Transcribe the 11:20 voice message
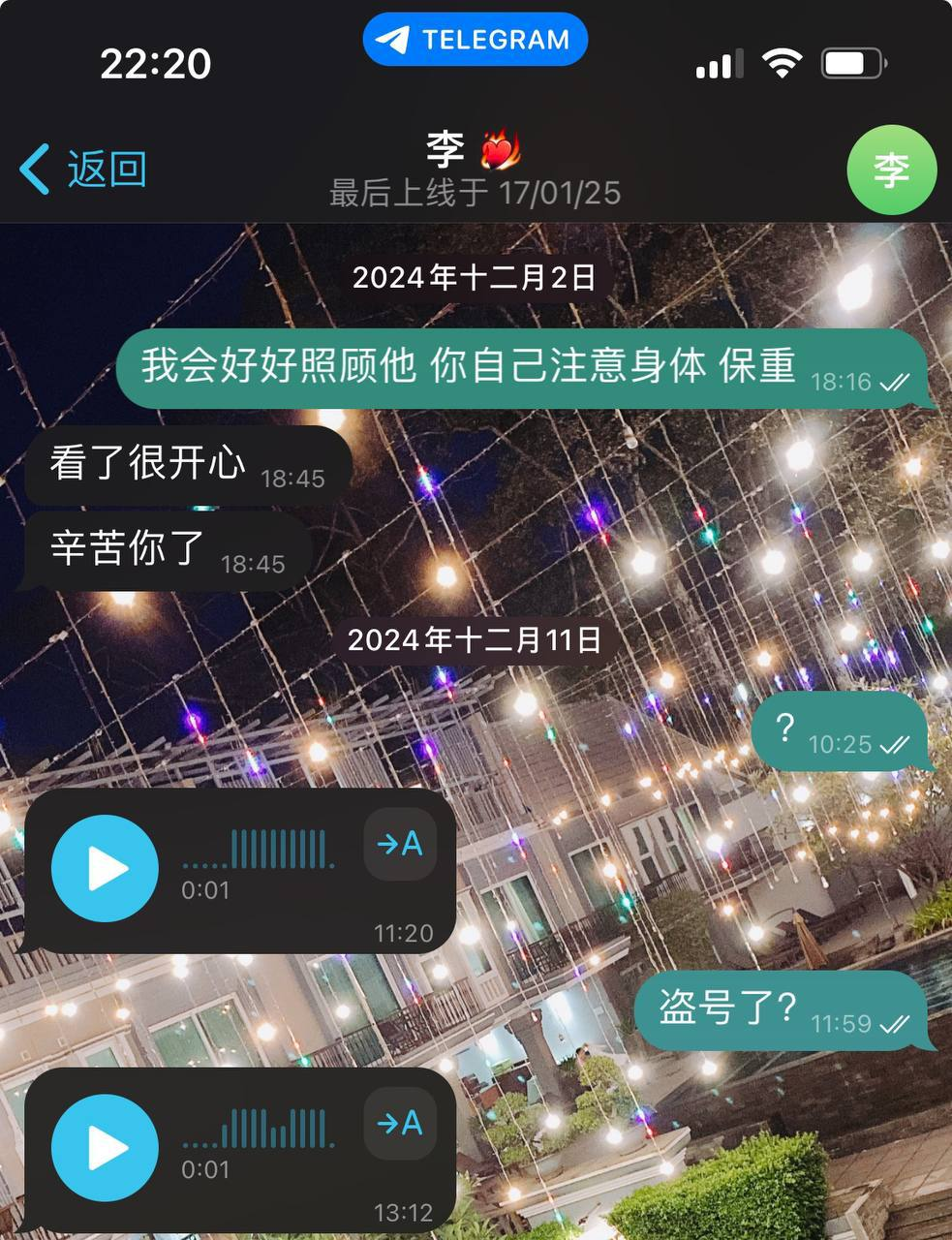 click(x=400, y=845)
